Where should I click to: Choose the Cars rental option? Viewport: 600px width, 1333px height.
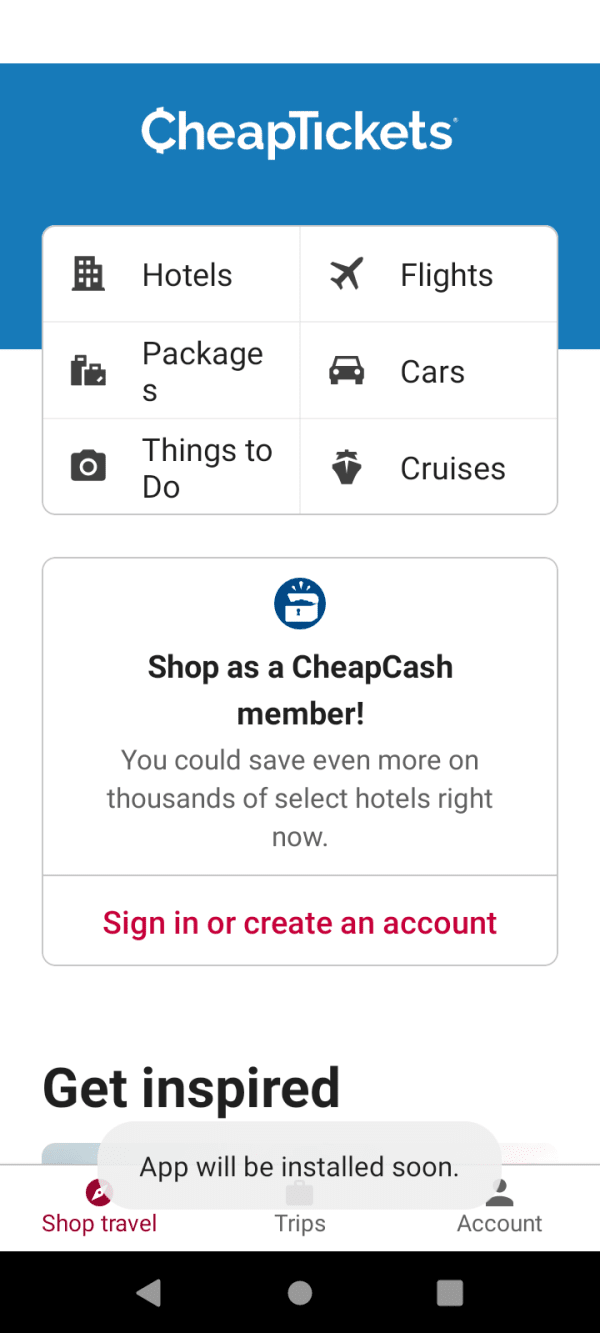(x=428, y=371)
